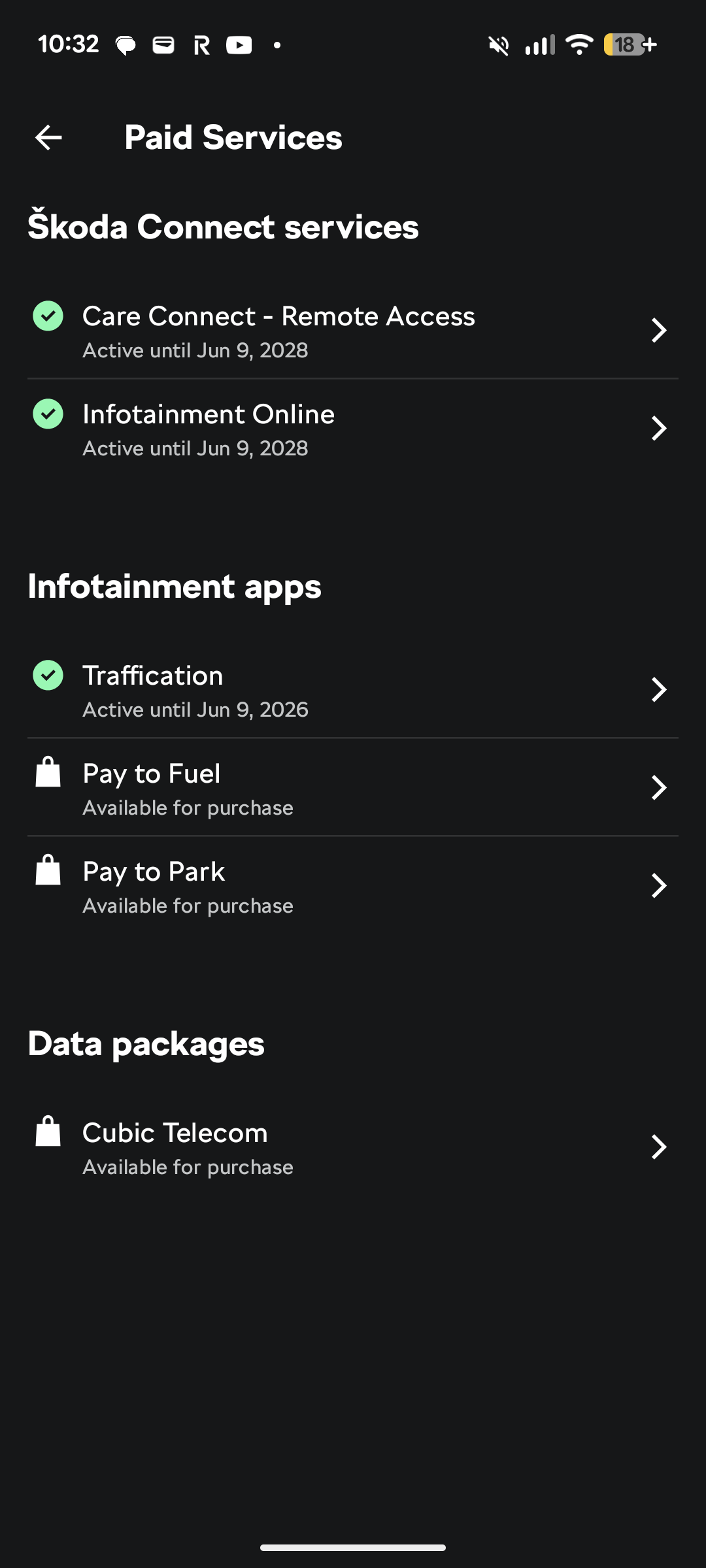This screenshot has height=1568, width=706.
Task: Open Cubic Telecom data package
Action: 353,1147
